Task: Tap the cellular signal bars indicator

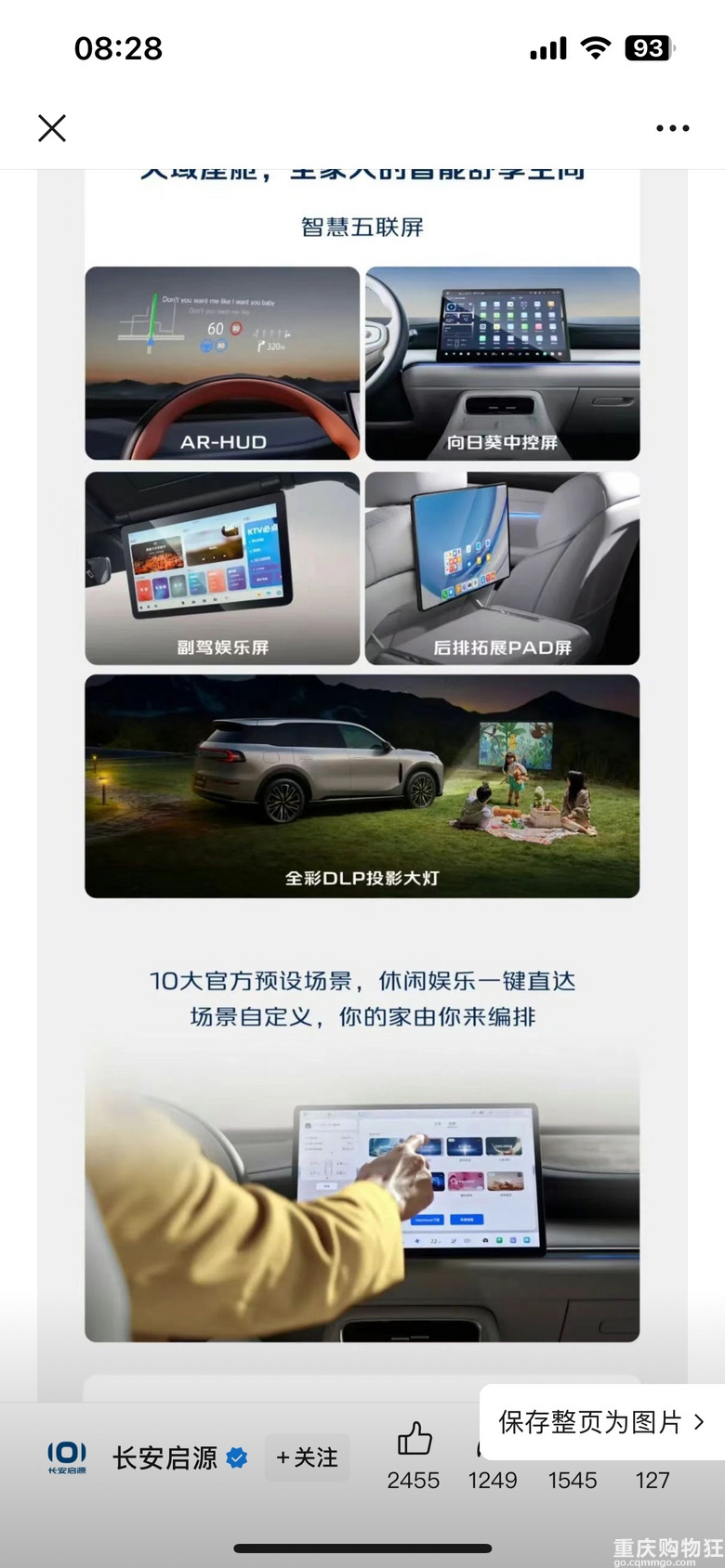Action: tap(547, 48)
